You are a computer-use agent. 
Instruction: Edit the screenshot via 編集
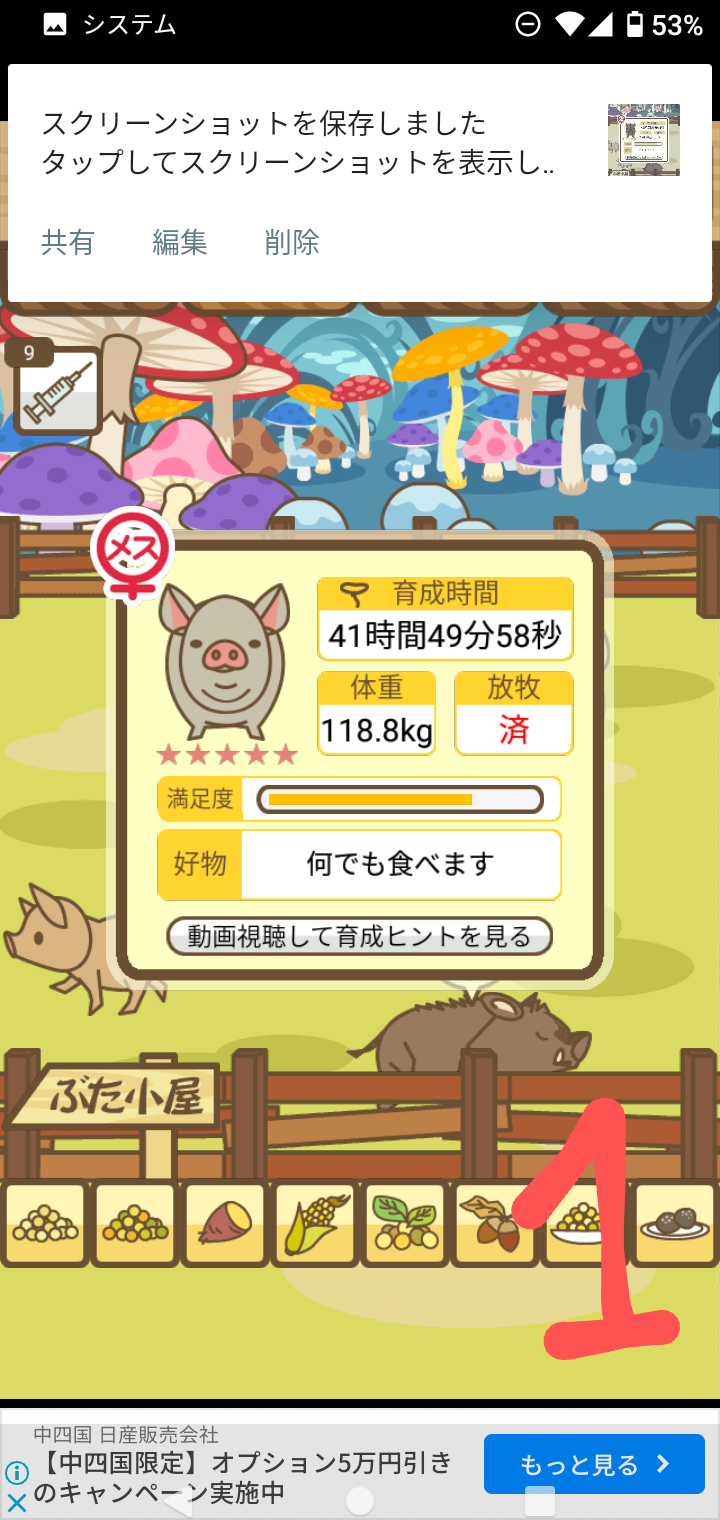[180, 242]
